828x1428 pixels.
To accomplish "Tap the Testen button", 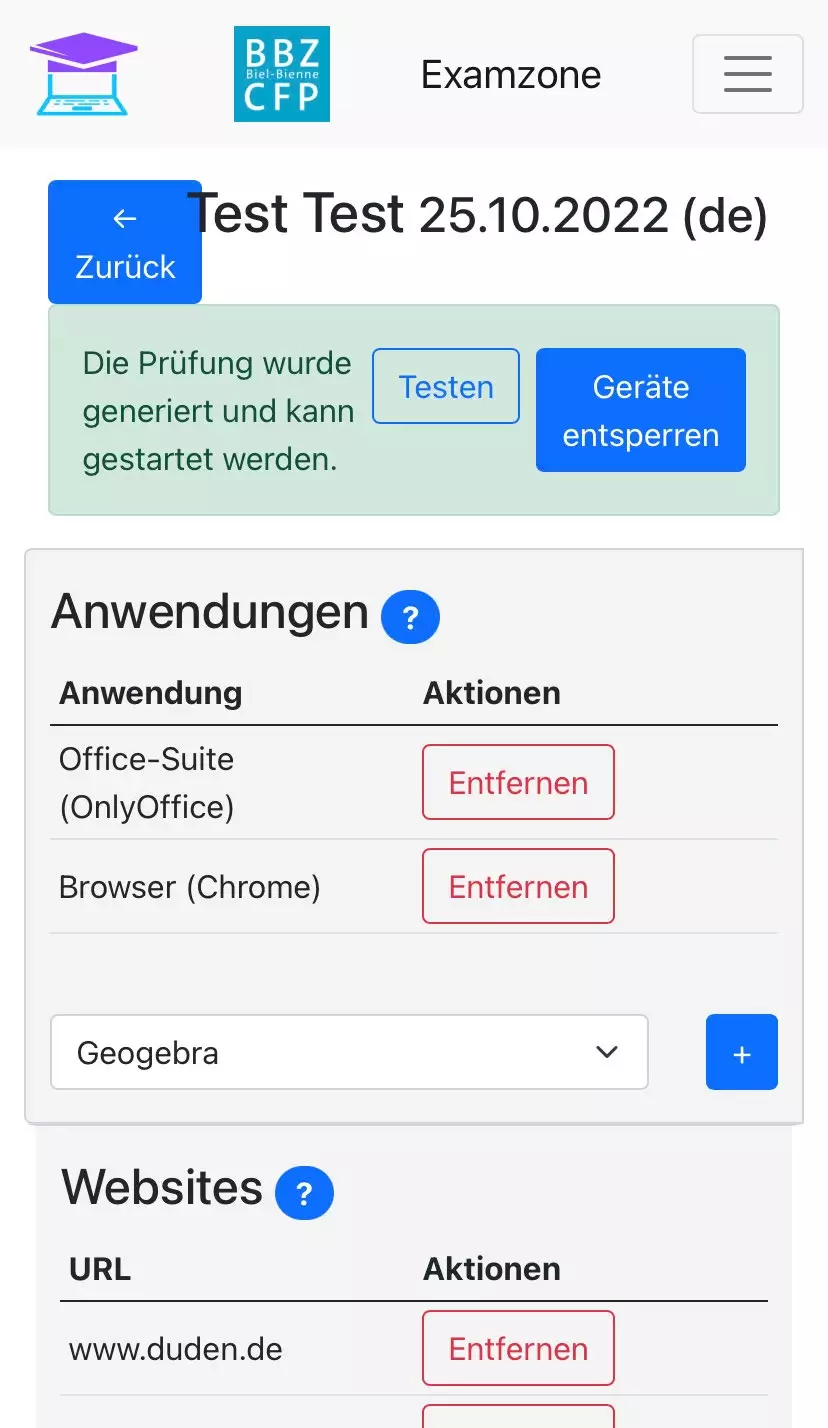I will (x=446, y=386).
